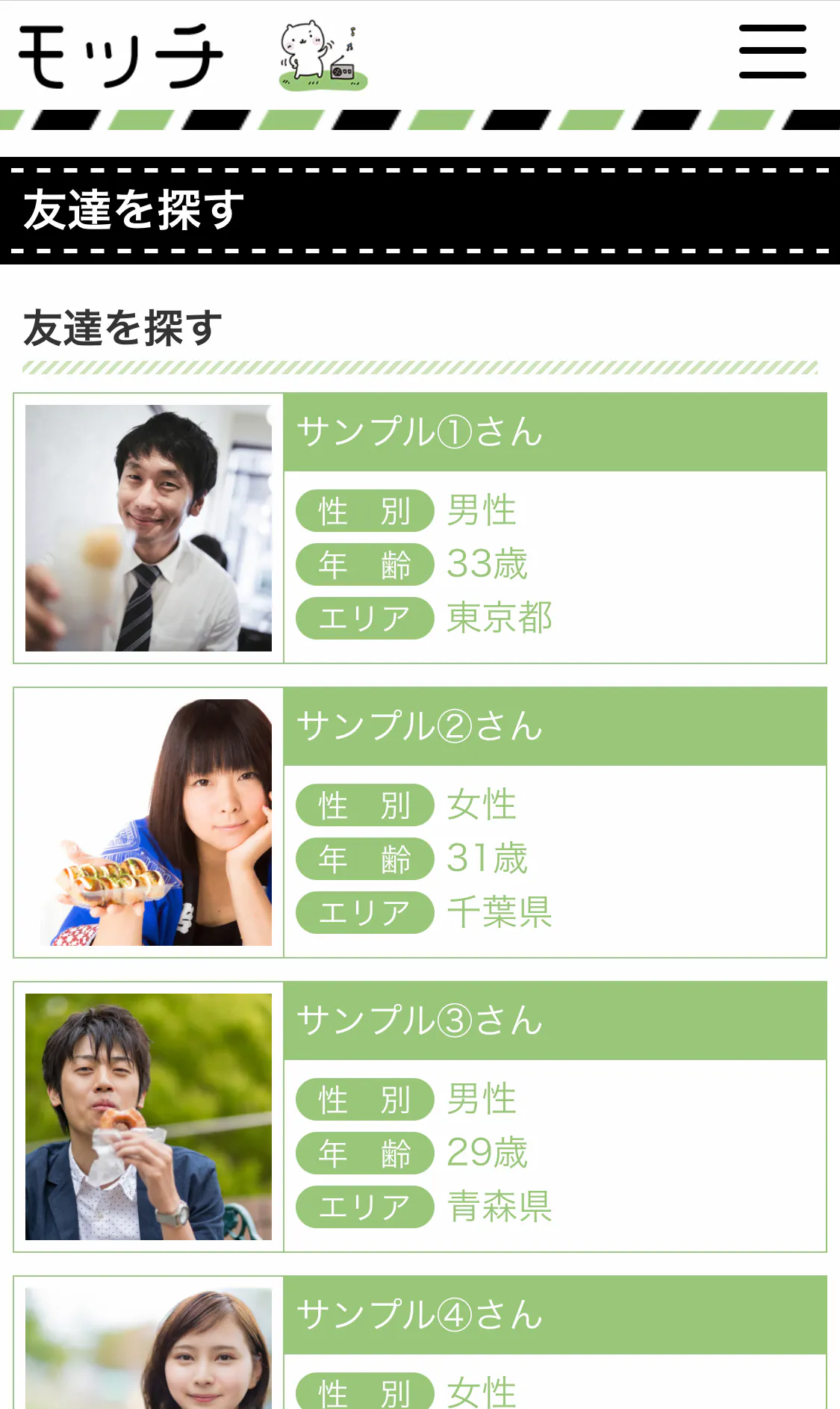Open サンプル③さん's profile card
Image resolution: width=840 pixels, height=1409 pixels.
pos(419,1117)
